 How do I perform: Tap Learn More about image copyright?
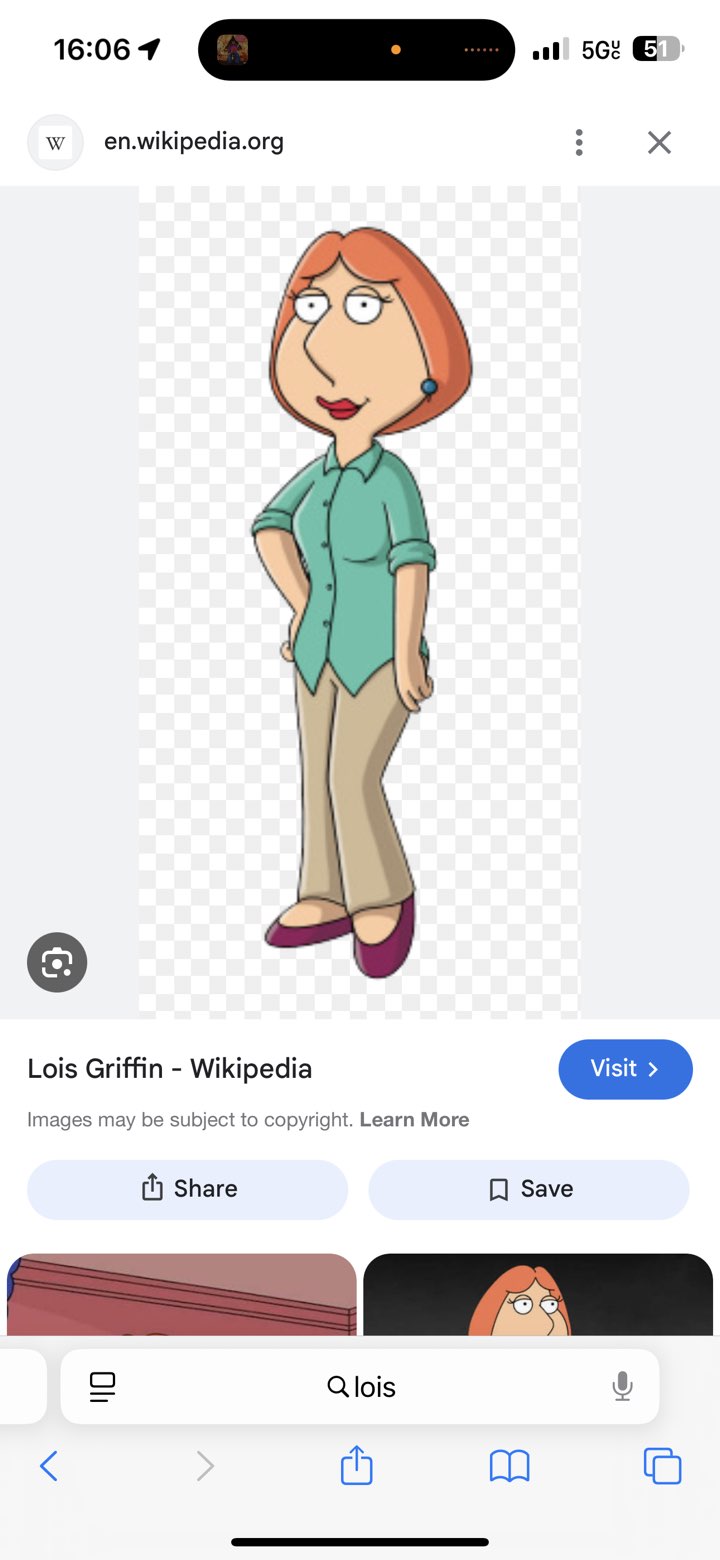tap(414, 1120)
